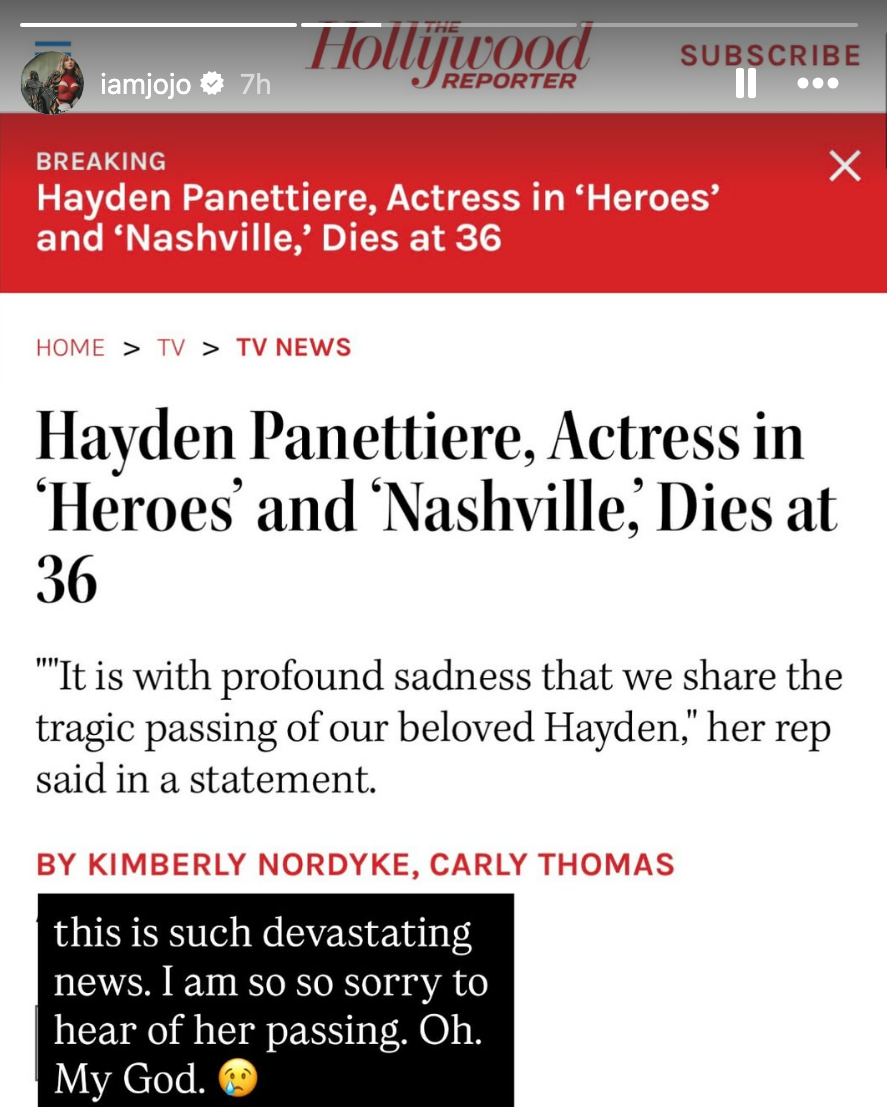Pause the story playback
Image resolution: width=887 pixels, height=1107 pixels.
click(746, 83)
